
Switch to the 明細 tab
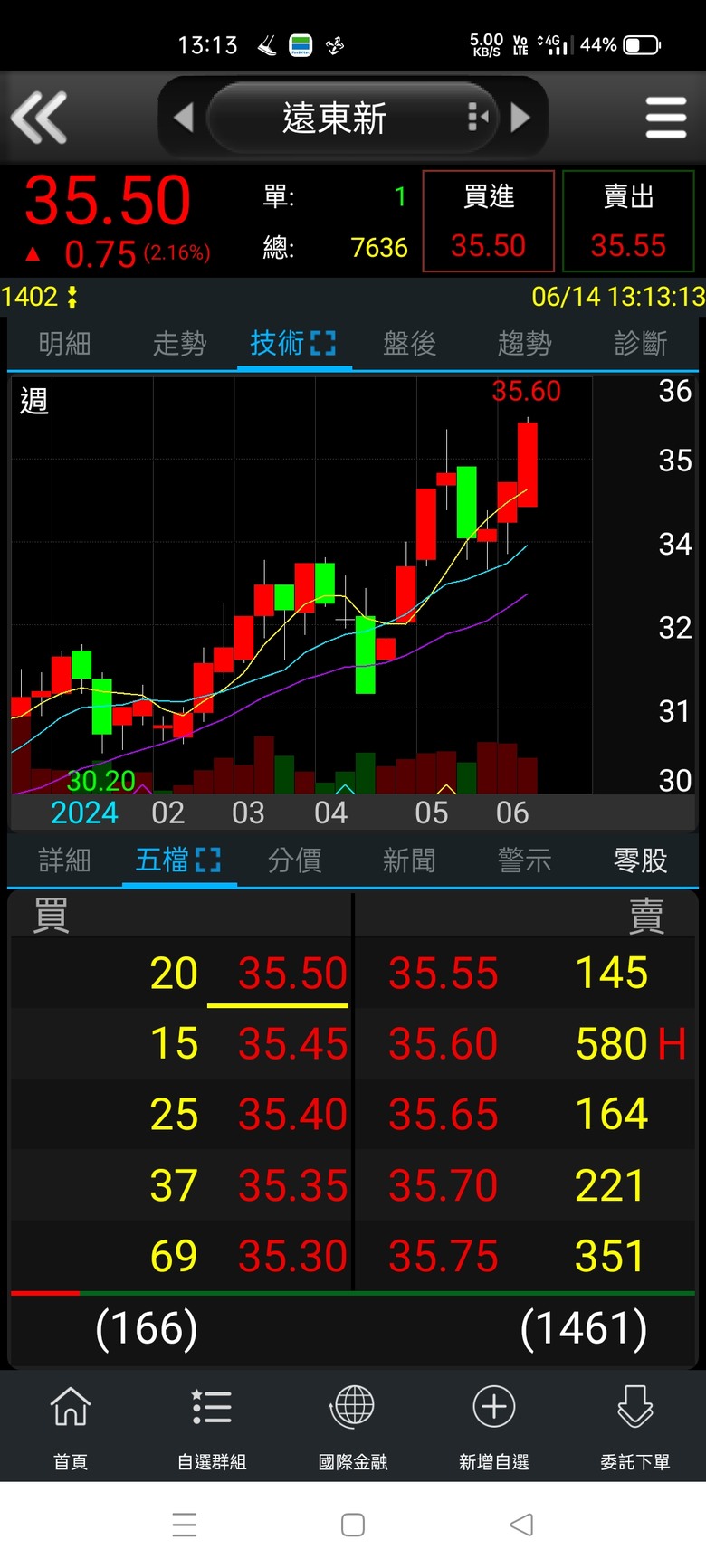click(64, 343)
